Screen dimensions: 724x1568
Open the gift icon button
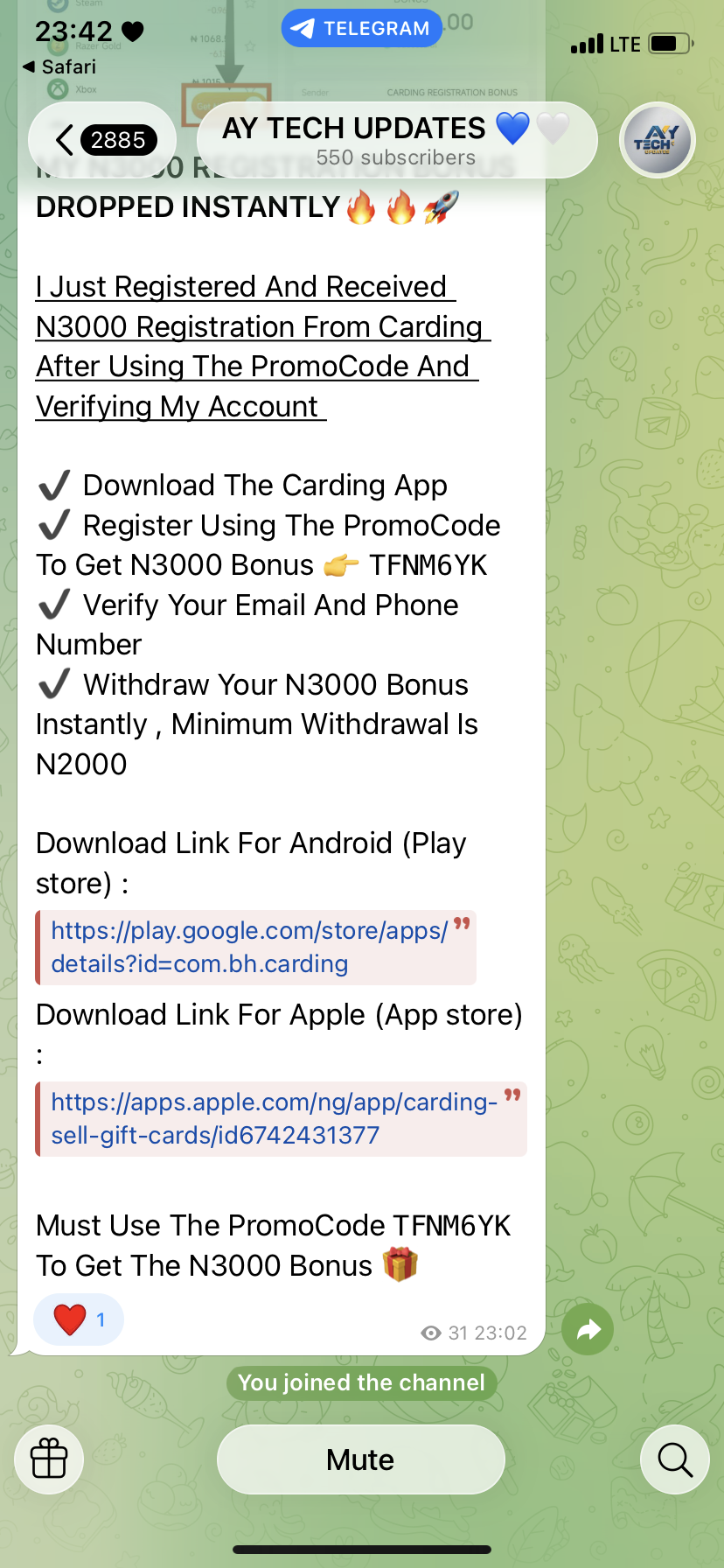tap(49, 1459)
